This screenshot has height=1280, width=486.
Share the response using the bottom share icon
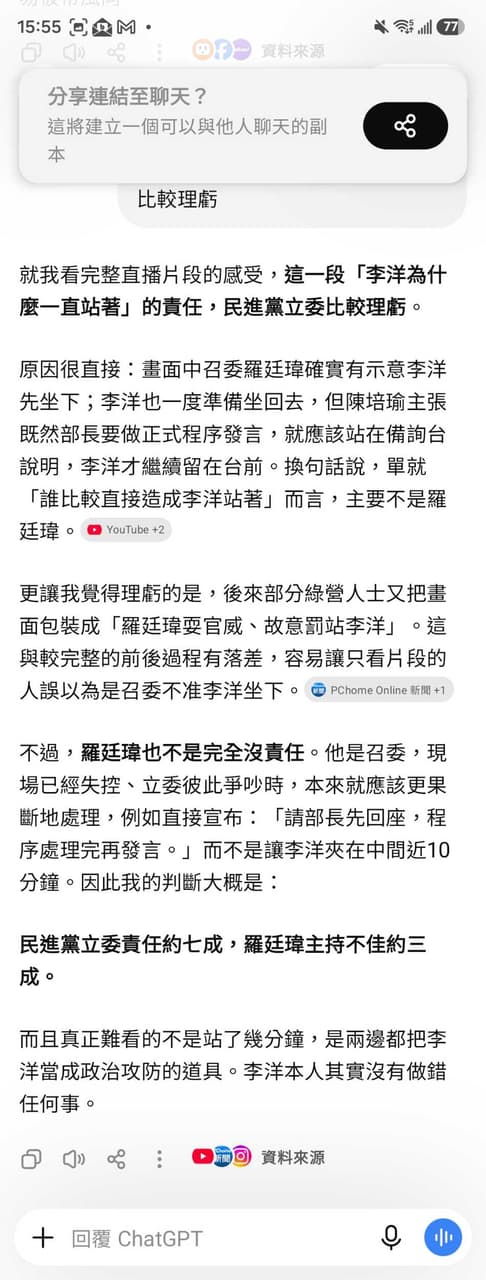116,1158
